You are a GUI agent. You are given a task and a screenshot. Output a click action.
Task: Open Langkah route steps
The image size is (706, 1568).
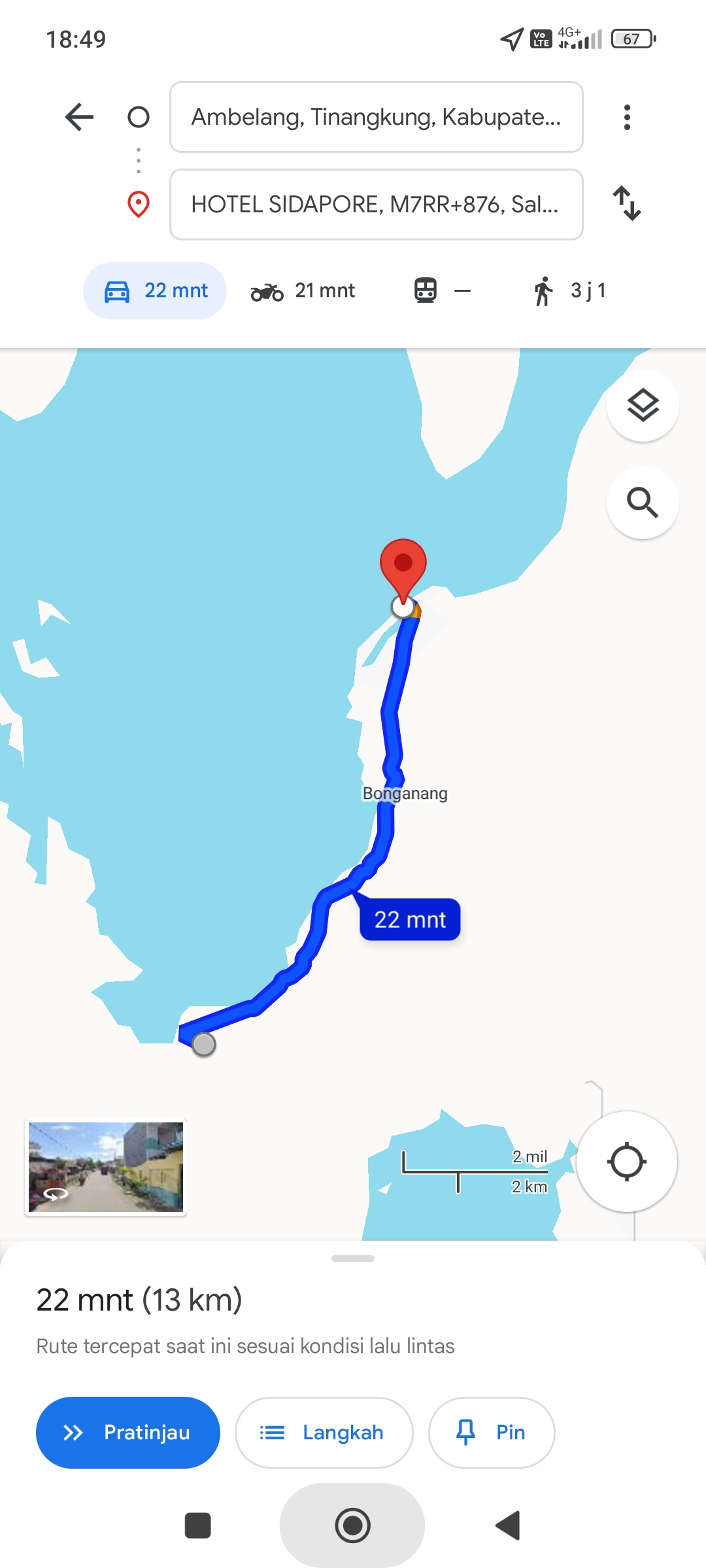tap(324, 1433)
